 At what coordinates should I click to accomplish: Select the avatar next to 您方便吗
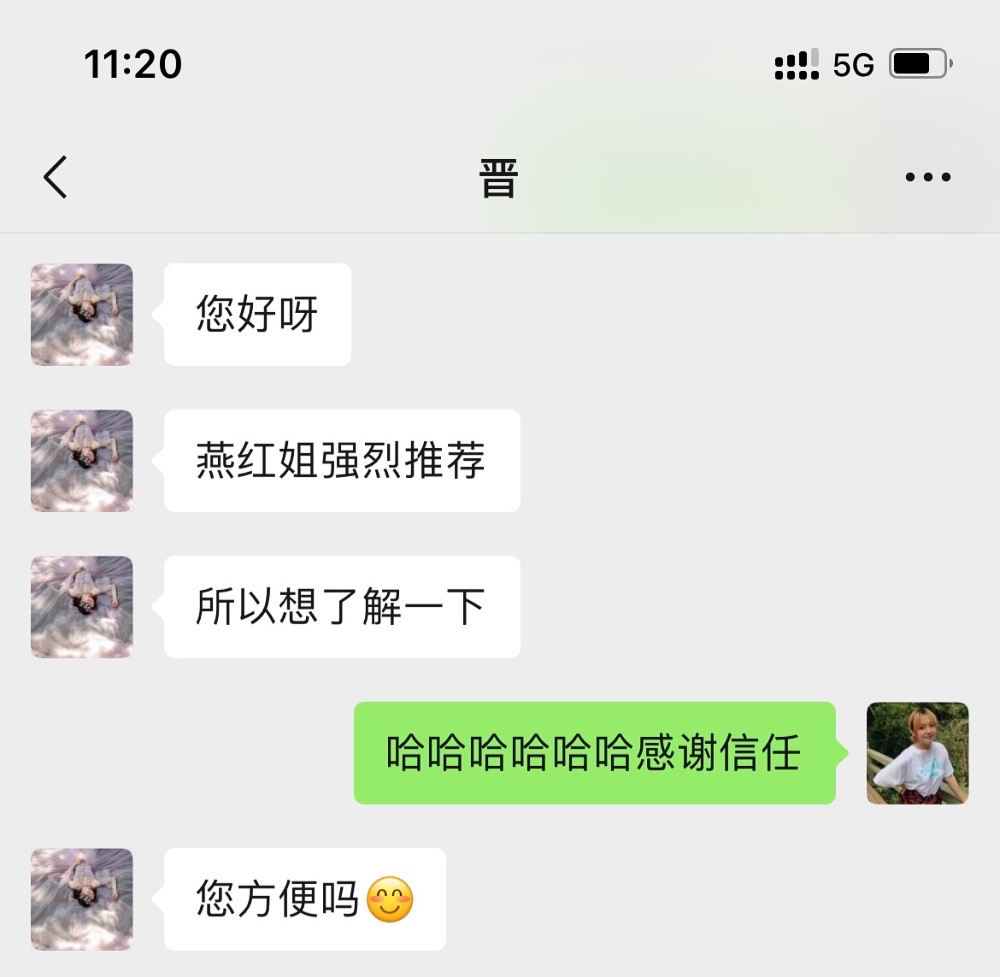[x=82, y=899]
